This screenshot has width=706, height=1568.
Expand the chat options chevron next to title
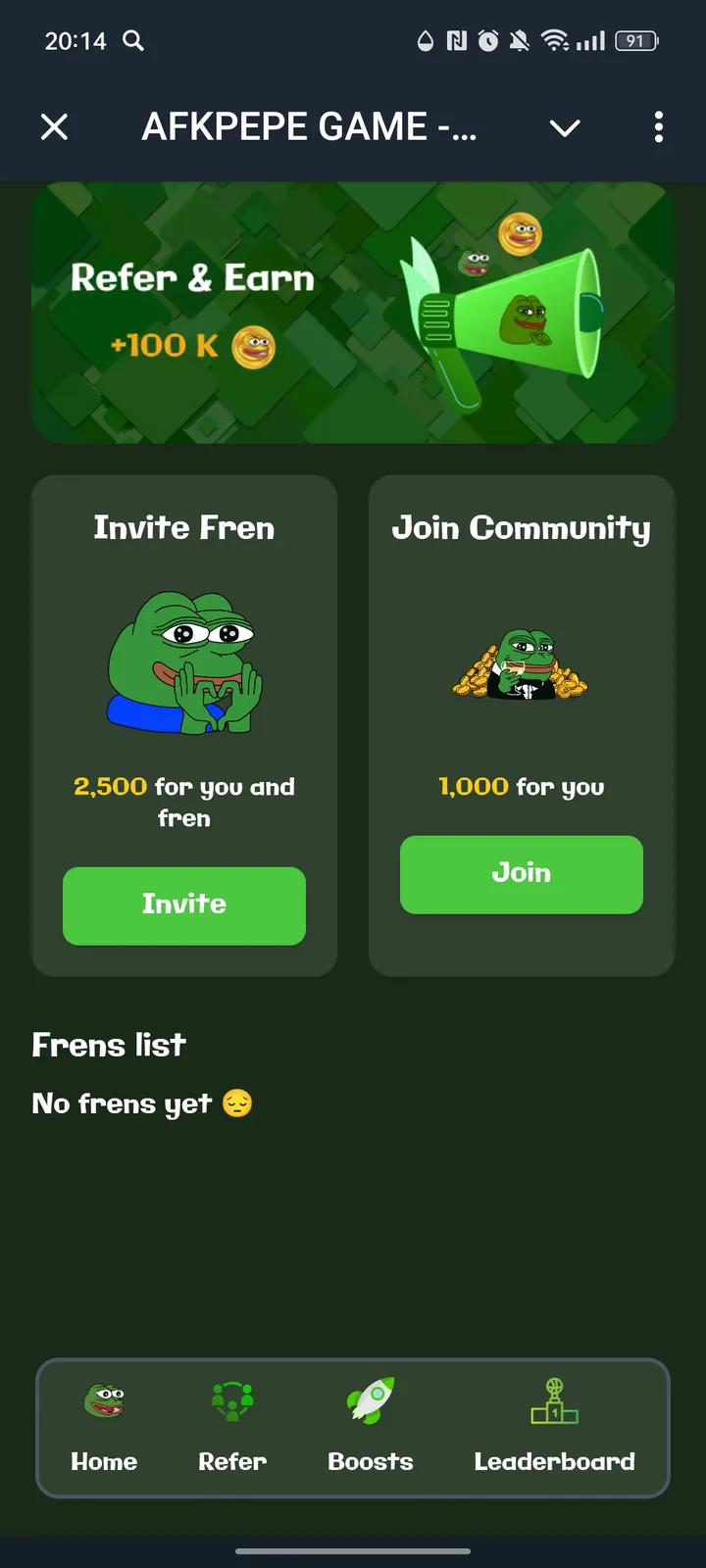565,127
